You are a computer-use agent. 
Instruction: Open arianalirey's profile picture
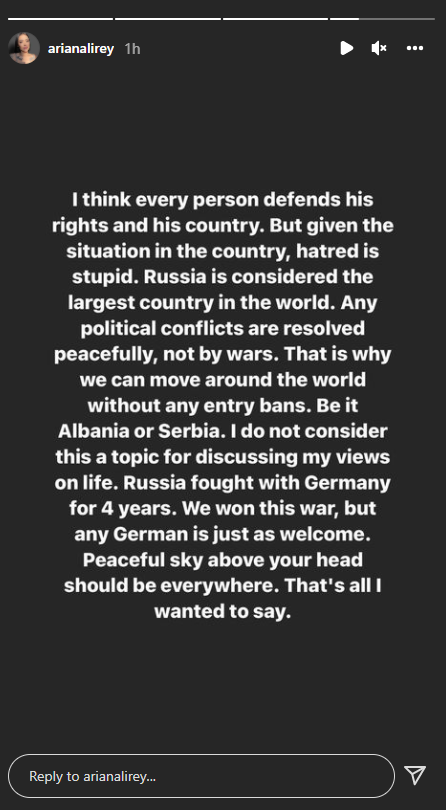[x=24, y=48]
